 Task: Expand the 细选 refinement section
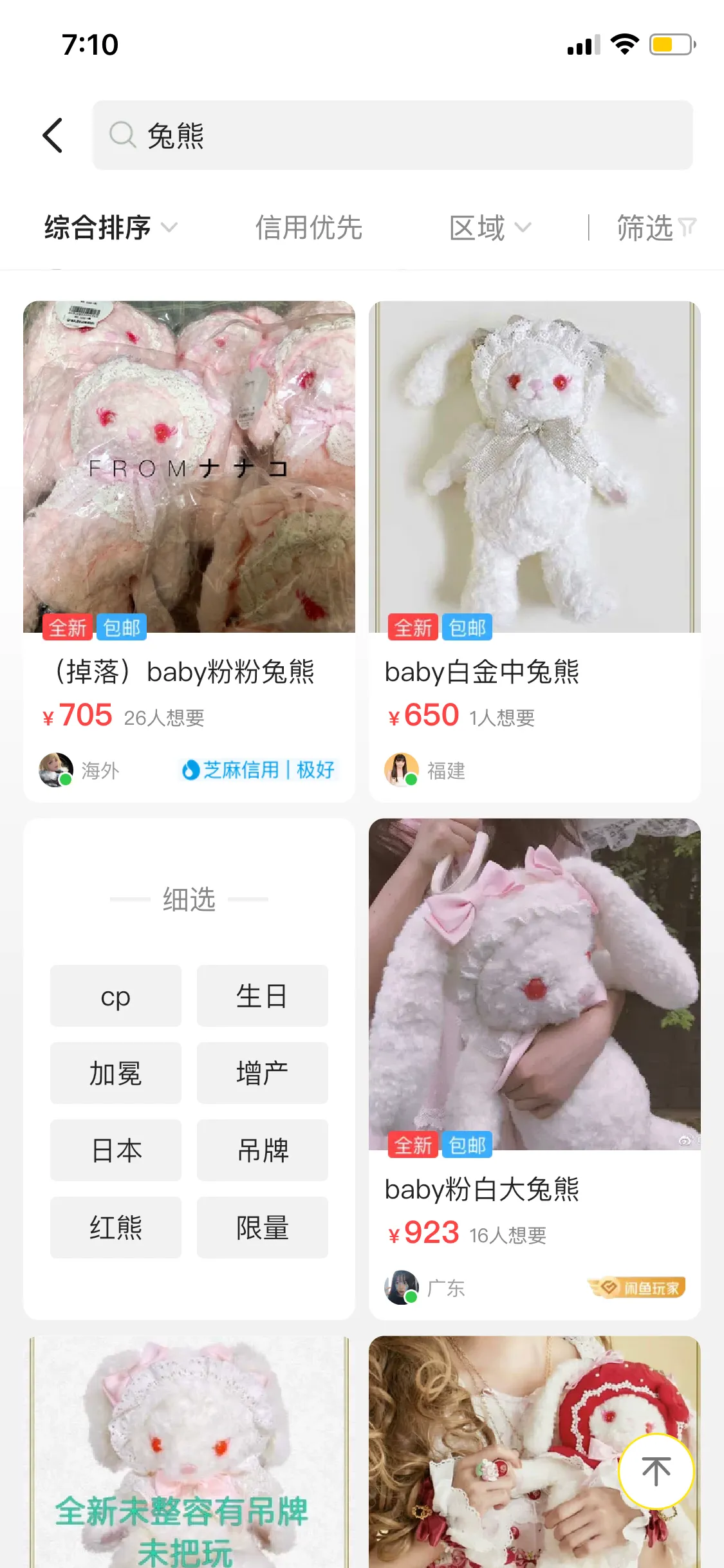(189, 899)
